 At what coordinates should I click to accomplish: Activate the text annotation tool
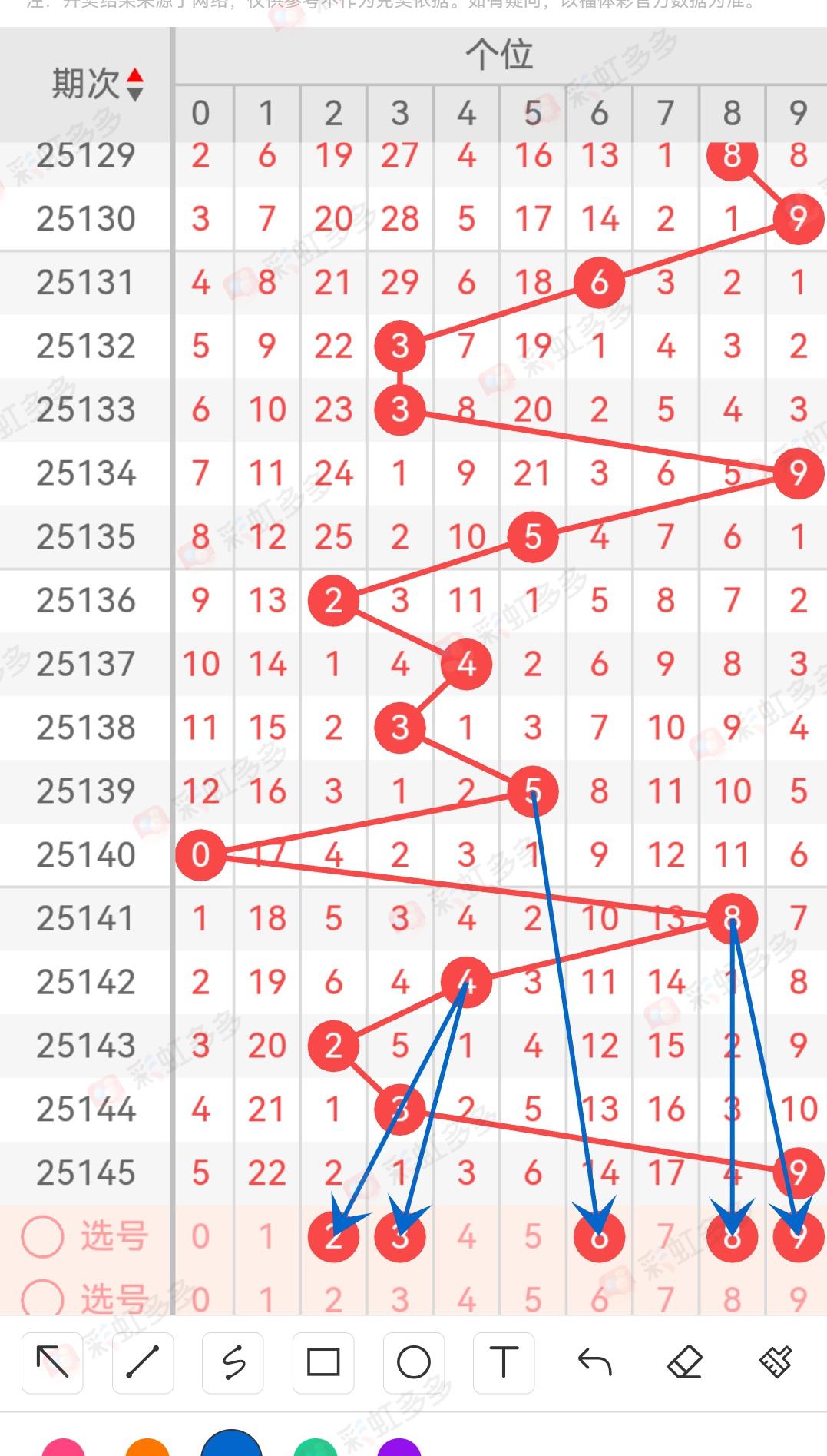[504, 1363]
